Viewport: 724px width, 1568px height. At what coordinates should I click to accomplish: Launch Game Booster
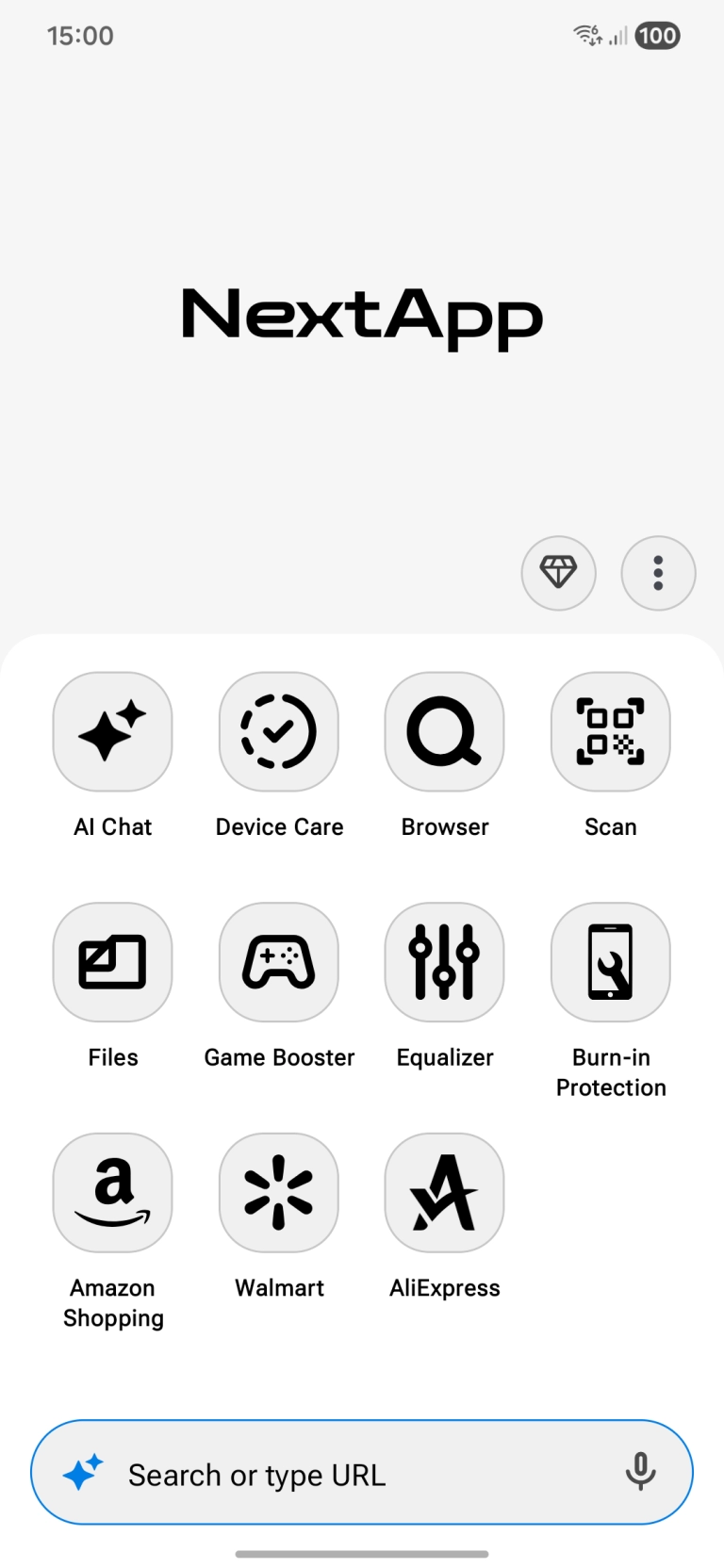[x=279, y=962]
